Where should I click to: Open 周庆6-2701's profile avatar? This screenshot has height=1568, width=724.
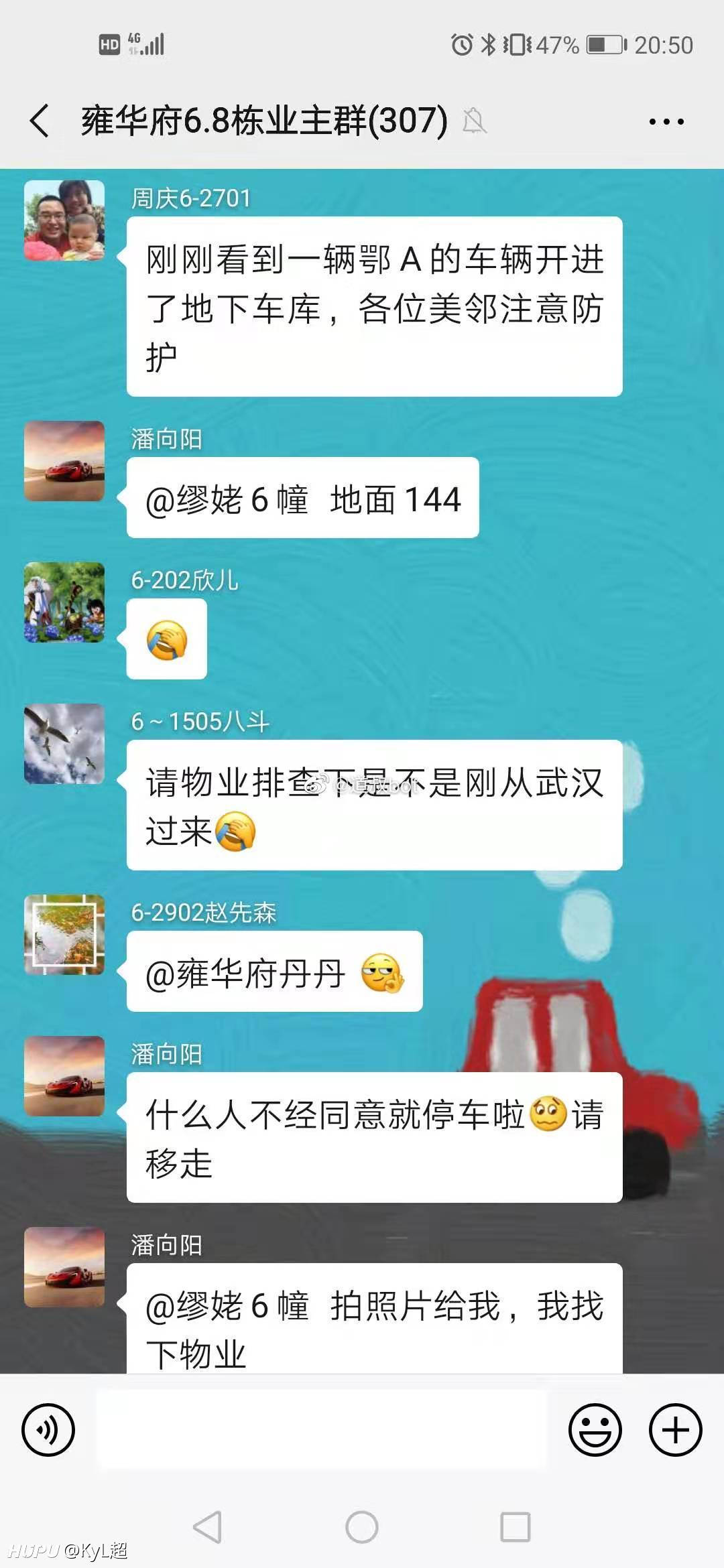coord(64,220)
